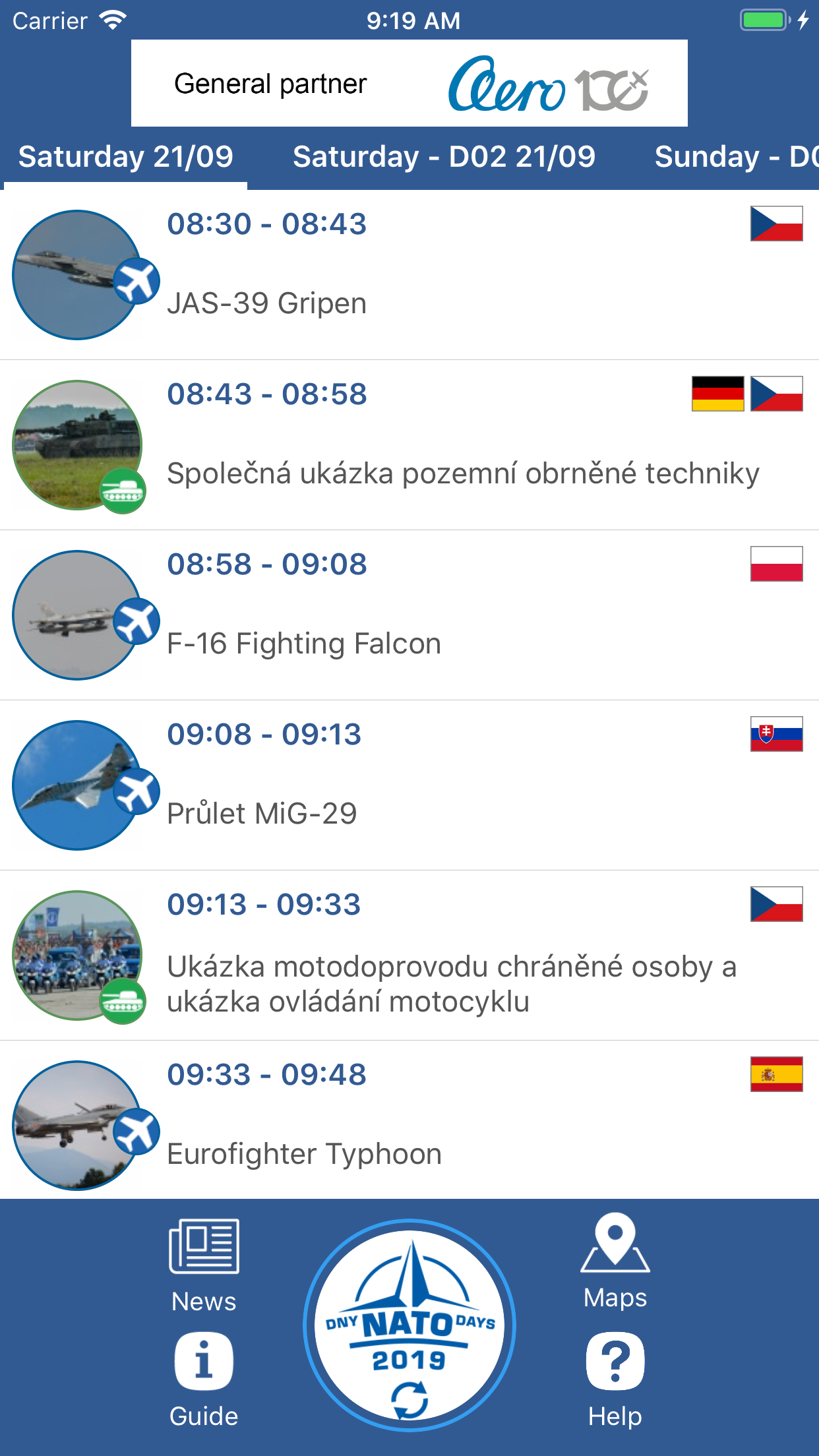This screenshot has width=819, height=1456.
Task: Open the JAS-39 Gripen program entry
Action: [x=409, y=275]
